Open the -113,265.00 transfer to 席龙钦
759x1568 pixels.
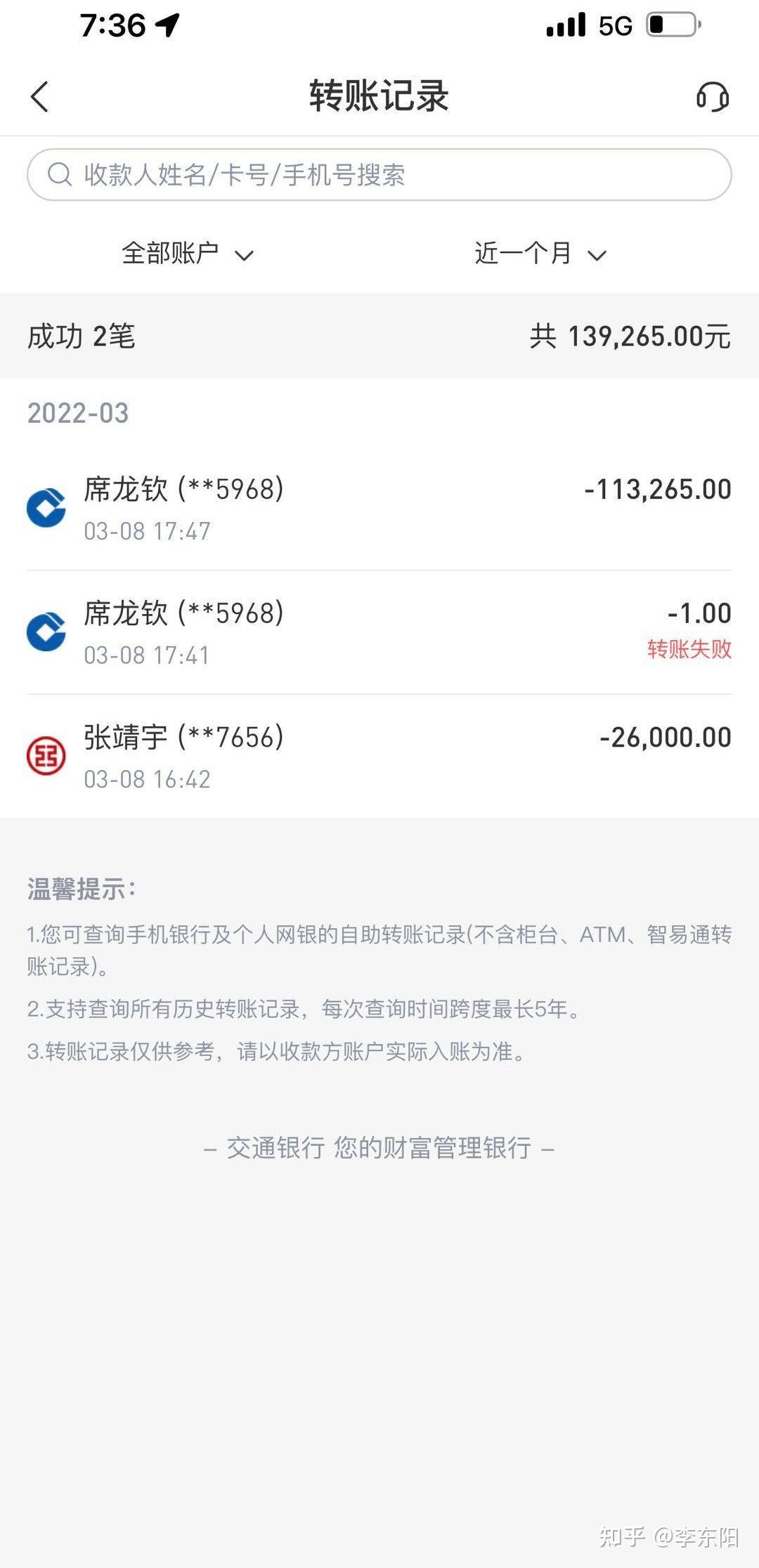tap(379, 509)
